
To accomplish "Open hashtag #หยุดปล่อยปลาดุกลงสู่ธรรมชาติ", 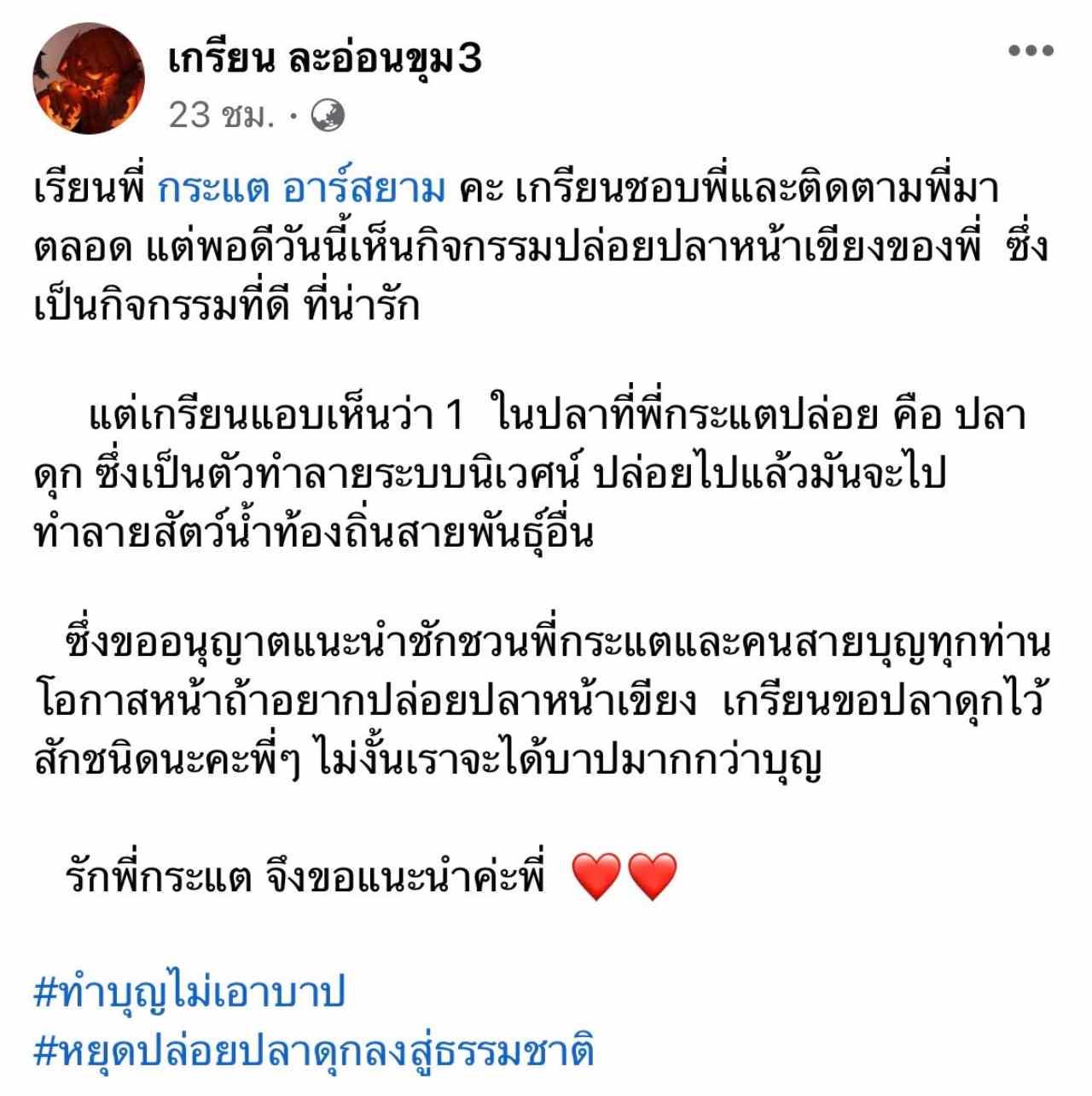I will pyautogui.click(x=313, y=1050).
